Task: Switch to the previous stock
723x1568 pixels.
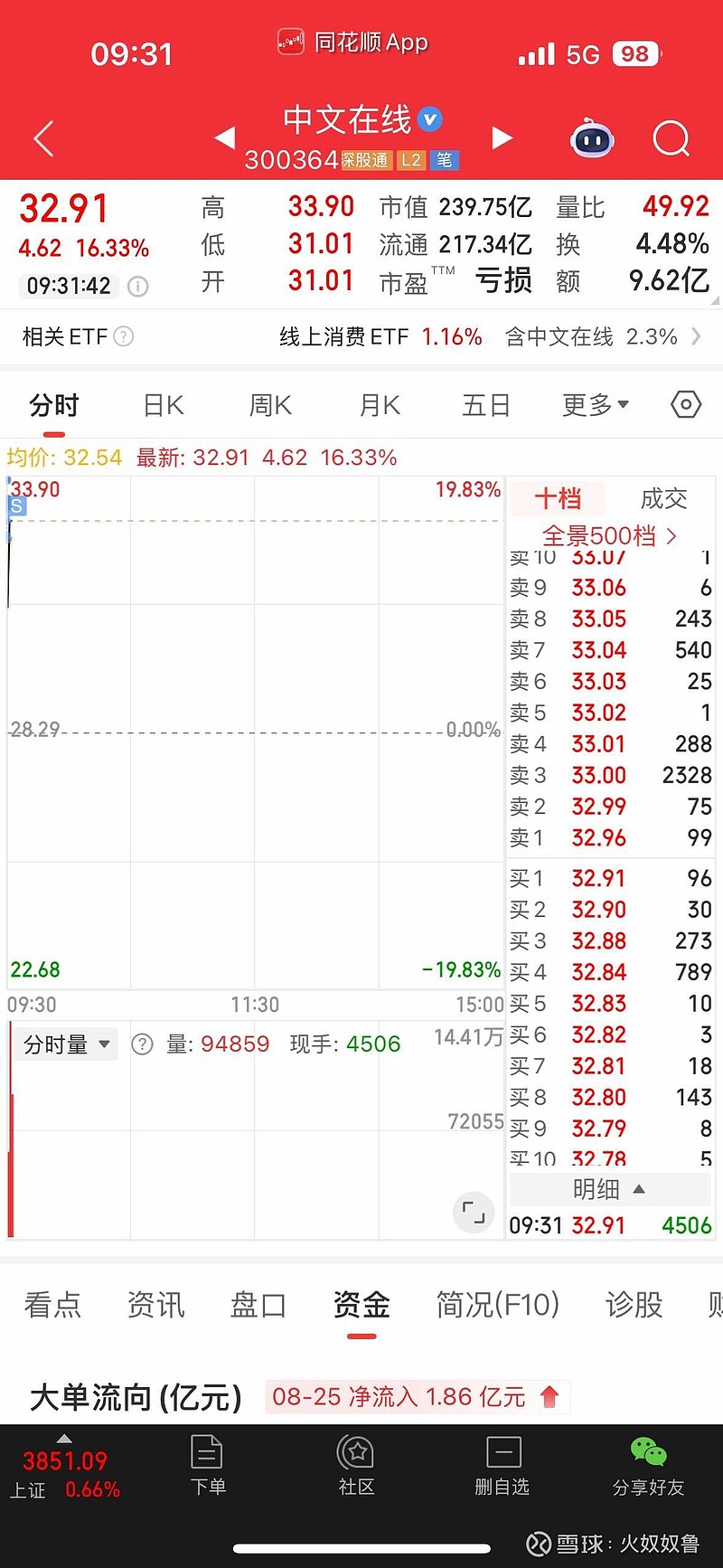Action: pyautogui.click(x=224, y=137)
